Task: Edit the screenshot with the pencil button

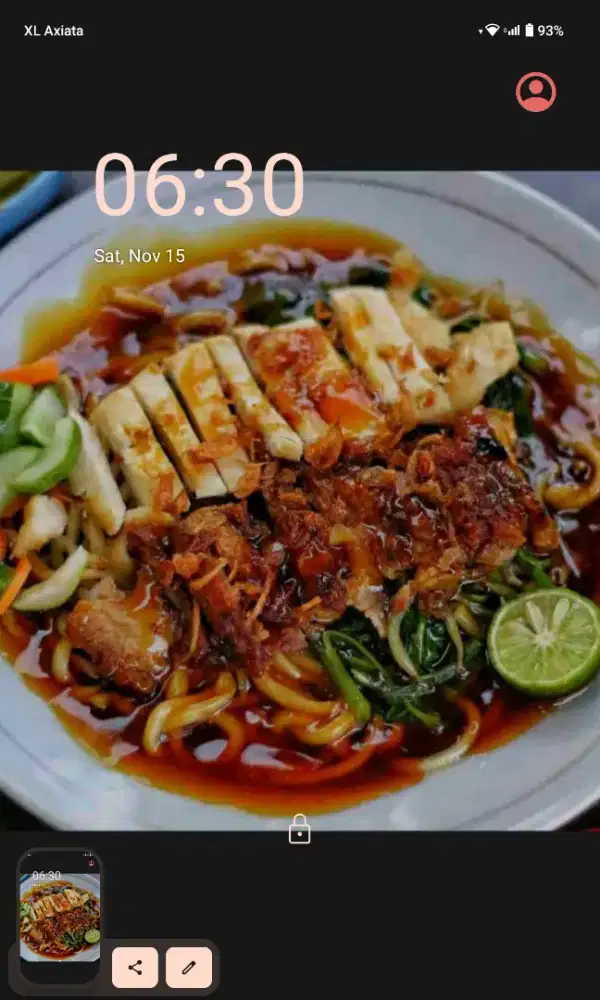Action: (x=189, y=967)
